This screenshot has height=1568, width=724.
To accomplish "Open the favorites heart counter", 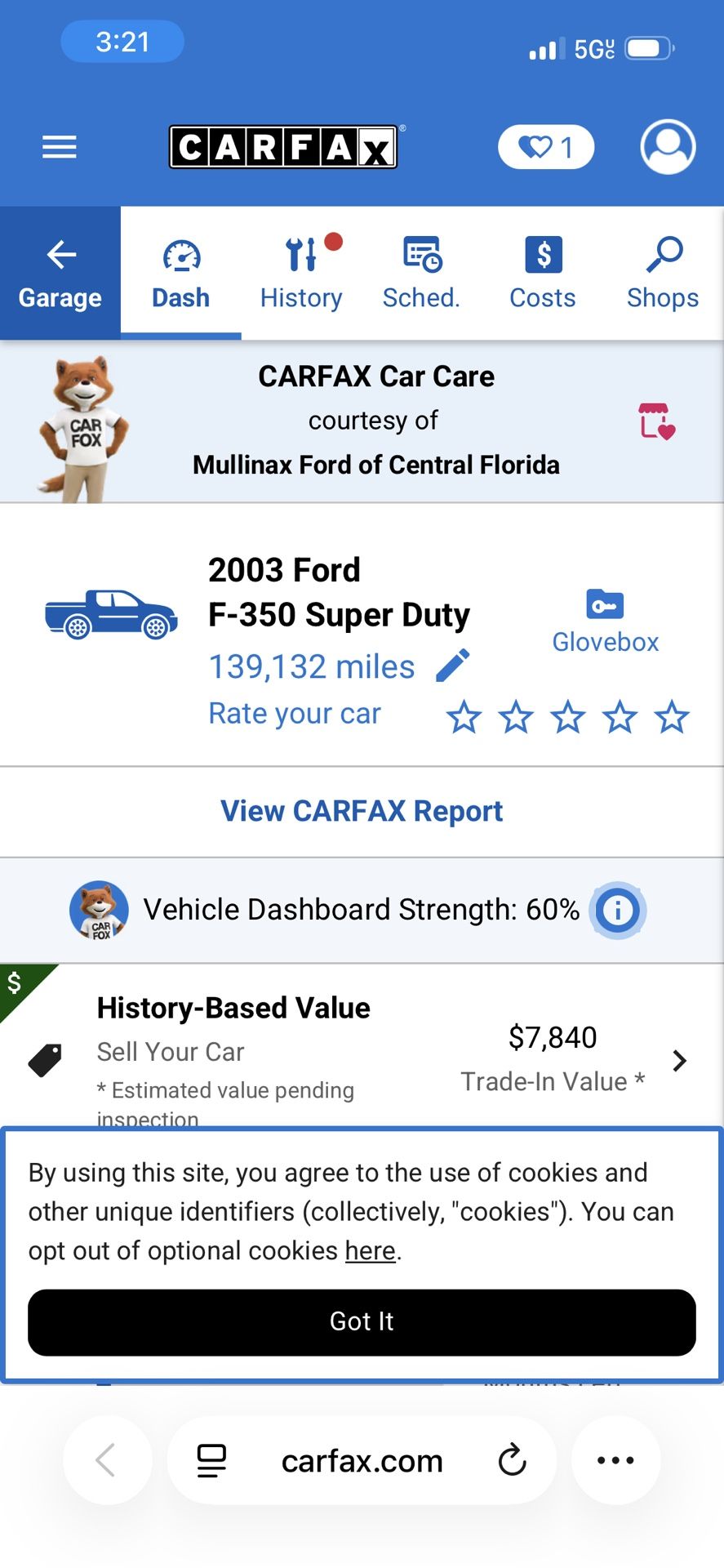I will pyautogui.click(x=546, y=147).
